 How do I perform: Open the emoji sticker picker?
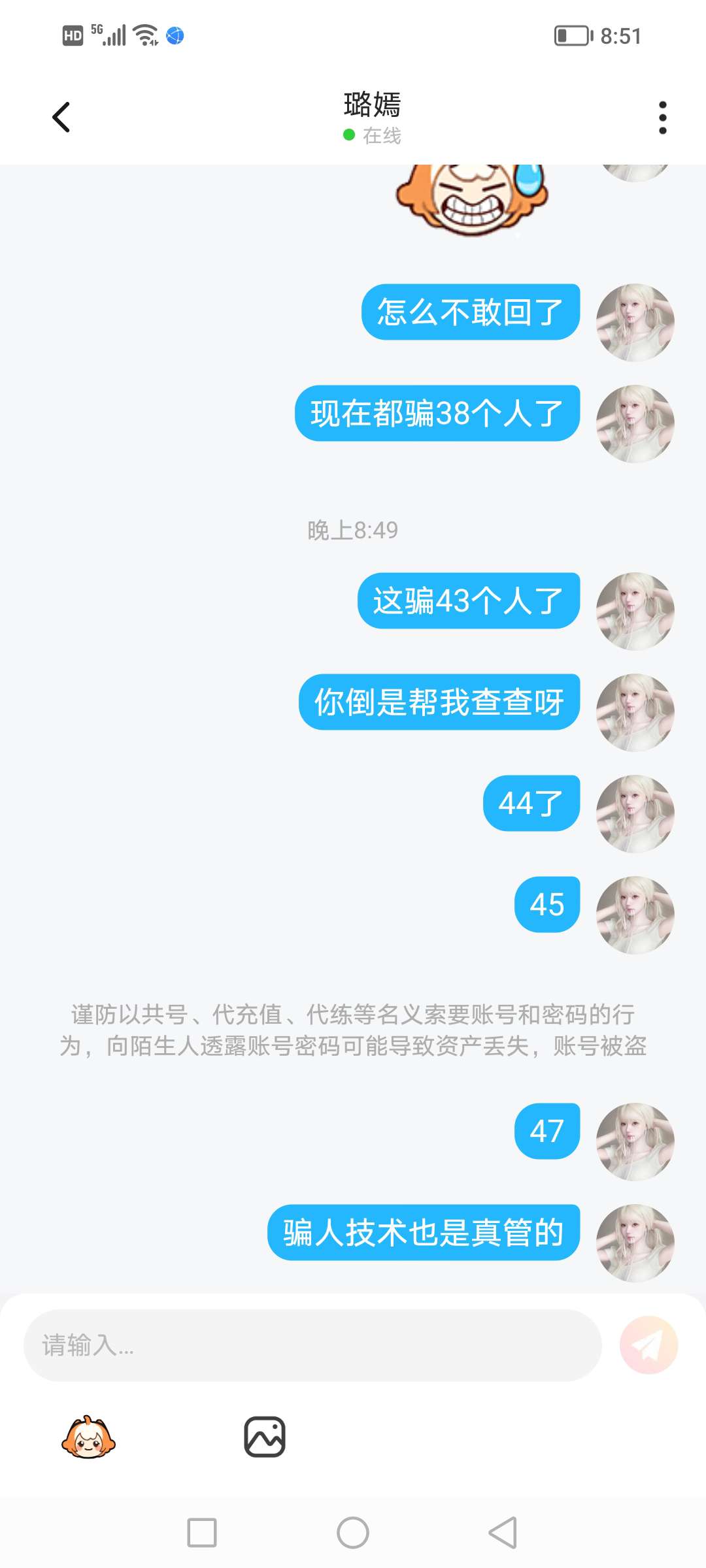[x=88, y=1437]
